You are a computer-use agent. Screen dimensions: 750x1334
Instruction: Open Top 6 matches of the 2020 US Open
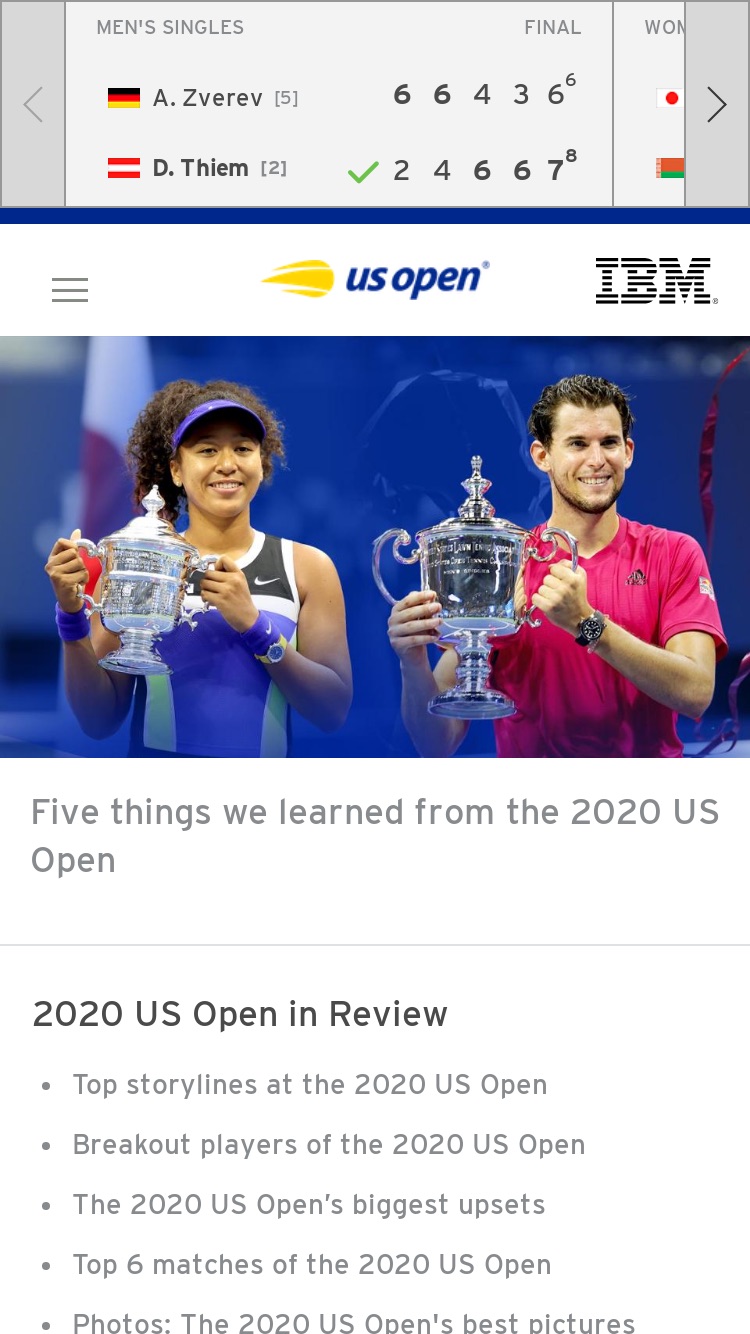[312, 1265]
